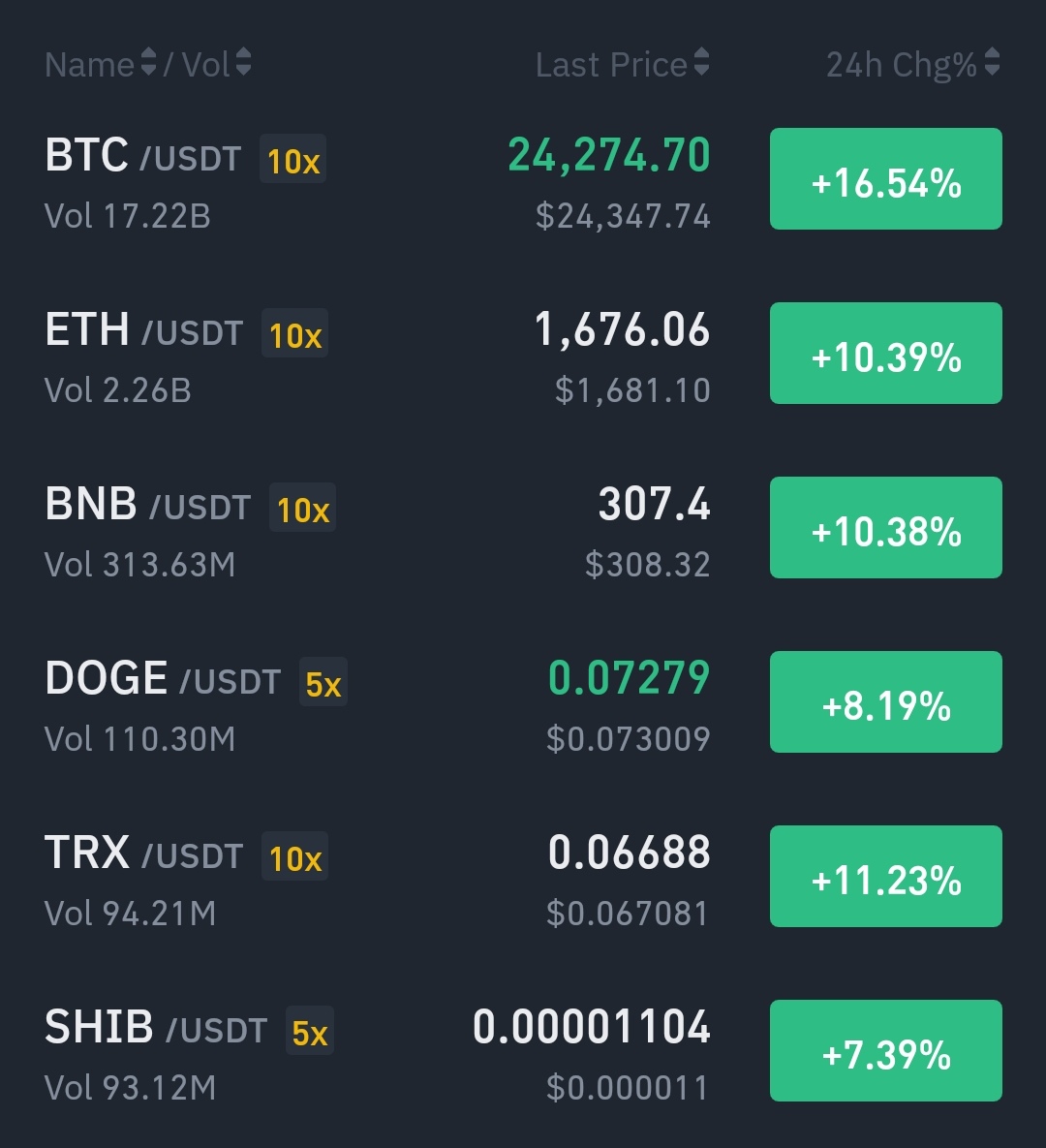Sort the list by Vol
This screenshot has width=1046, height=1148.
216,65
